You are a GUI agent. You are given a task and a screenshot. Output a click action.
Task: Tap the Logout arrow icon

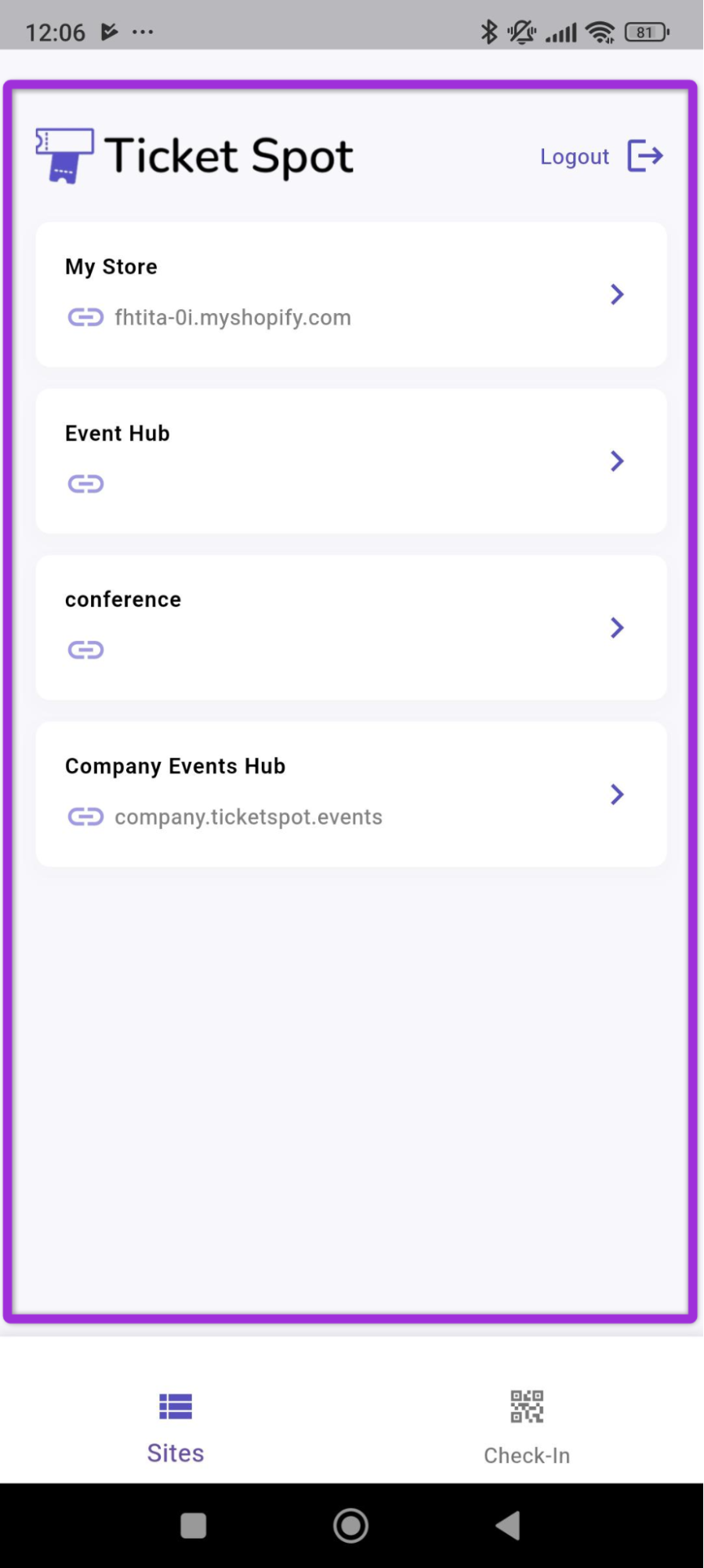coord(645,156)
